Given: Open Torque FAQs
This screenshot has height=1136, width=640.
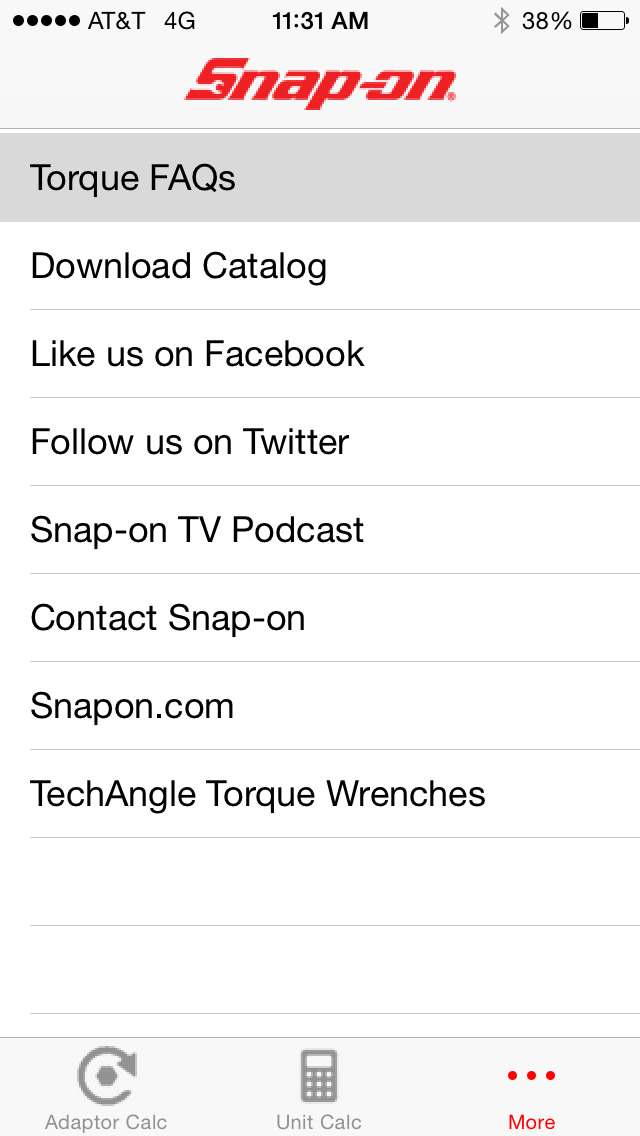Looking at the screenshot, I should pos(320,178).
